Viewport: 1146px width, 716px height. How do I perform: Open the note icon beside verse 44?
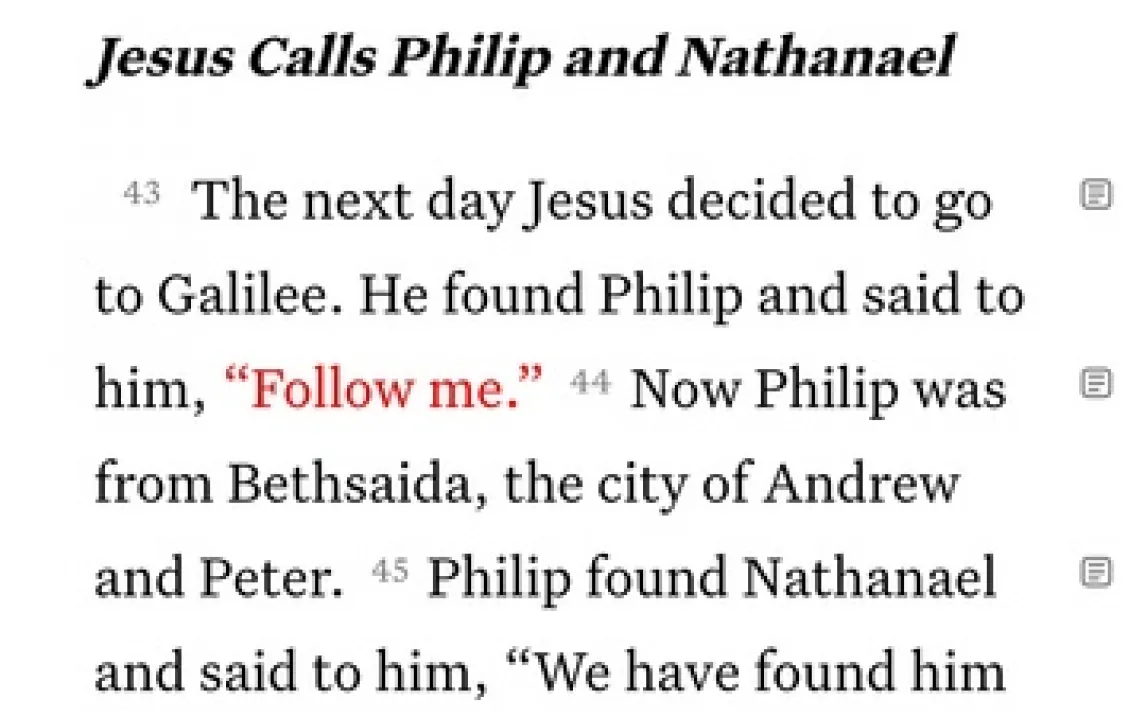click(x=1096, y=383)
